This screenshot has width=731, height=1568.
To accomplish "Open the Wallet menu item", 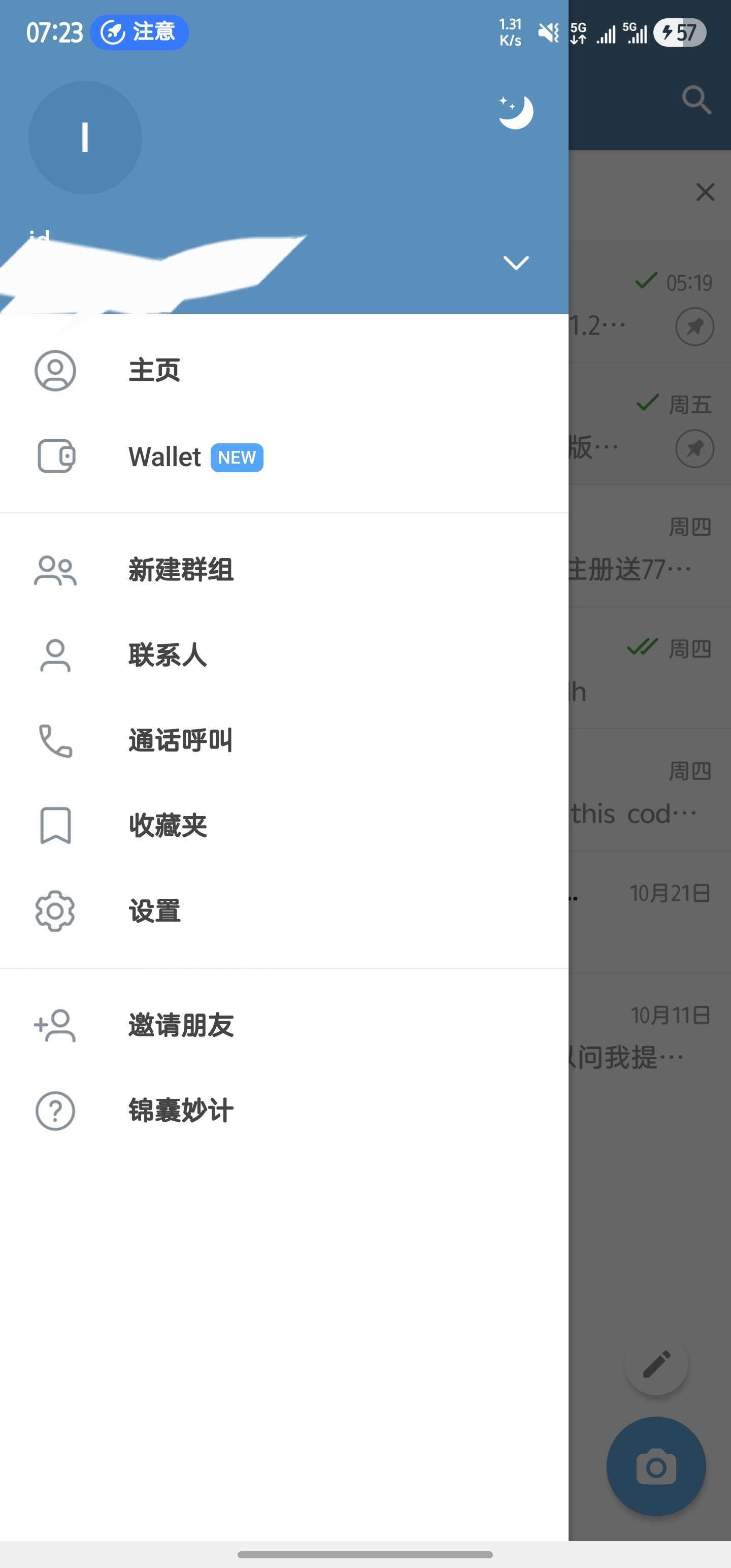I will [x=164, y=456].
